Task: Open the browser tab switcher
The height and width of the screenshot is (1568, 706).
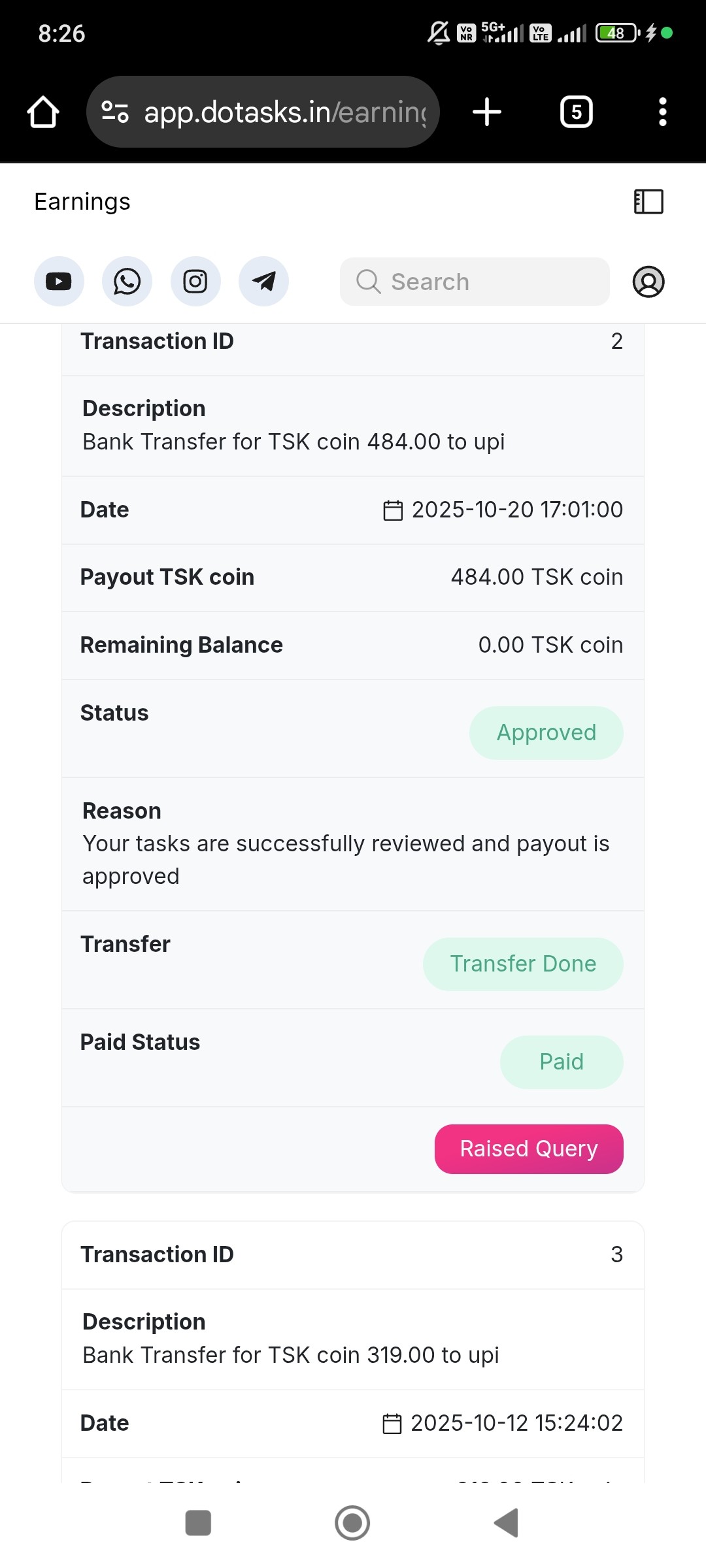Action: point(576,112)
